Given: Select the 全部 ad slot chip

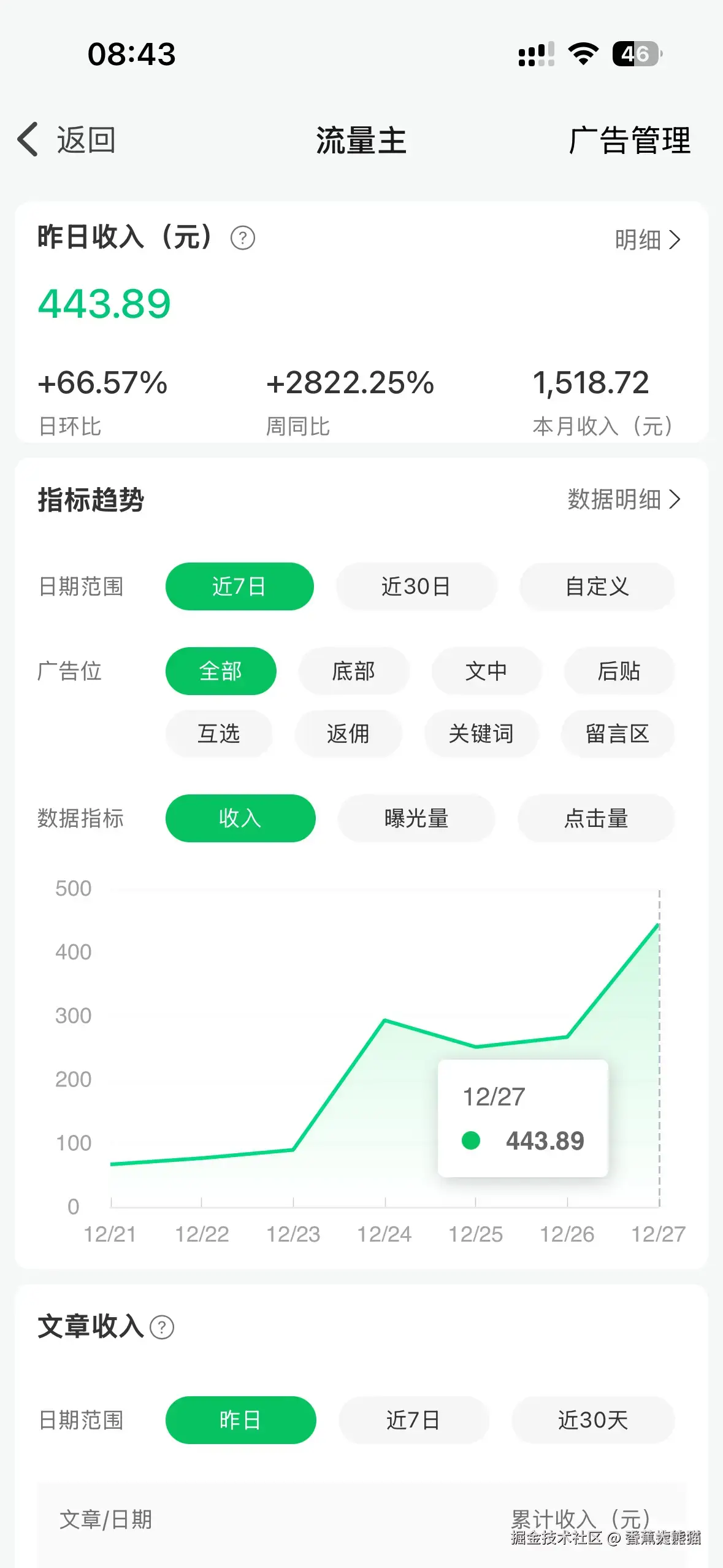Looking at the screenshot, I should coord(221,671).
